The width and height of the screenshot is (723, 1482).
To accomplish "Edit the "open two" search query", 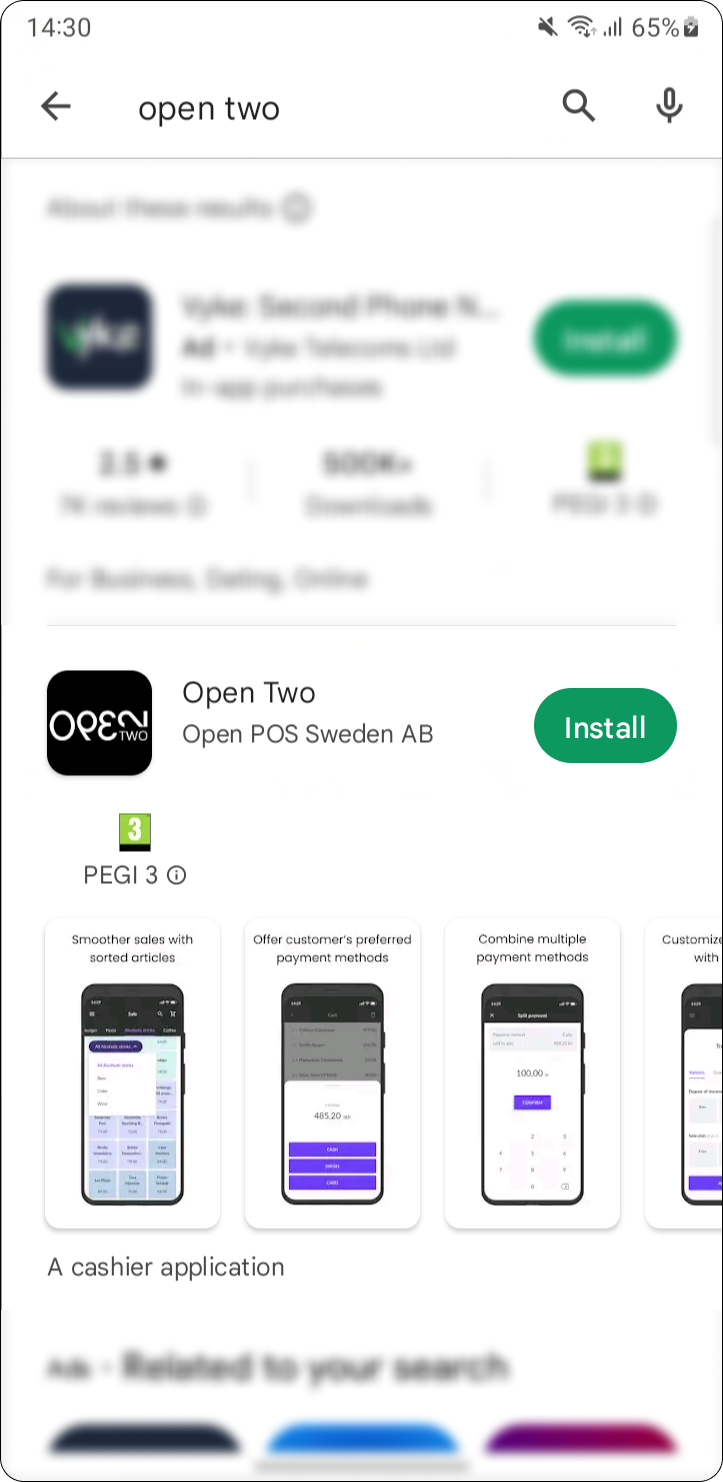I will click(209, 108).
